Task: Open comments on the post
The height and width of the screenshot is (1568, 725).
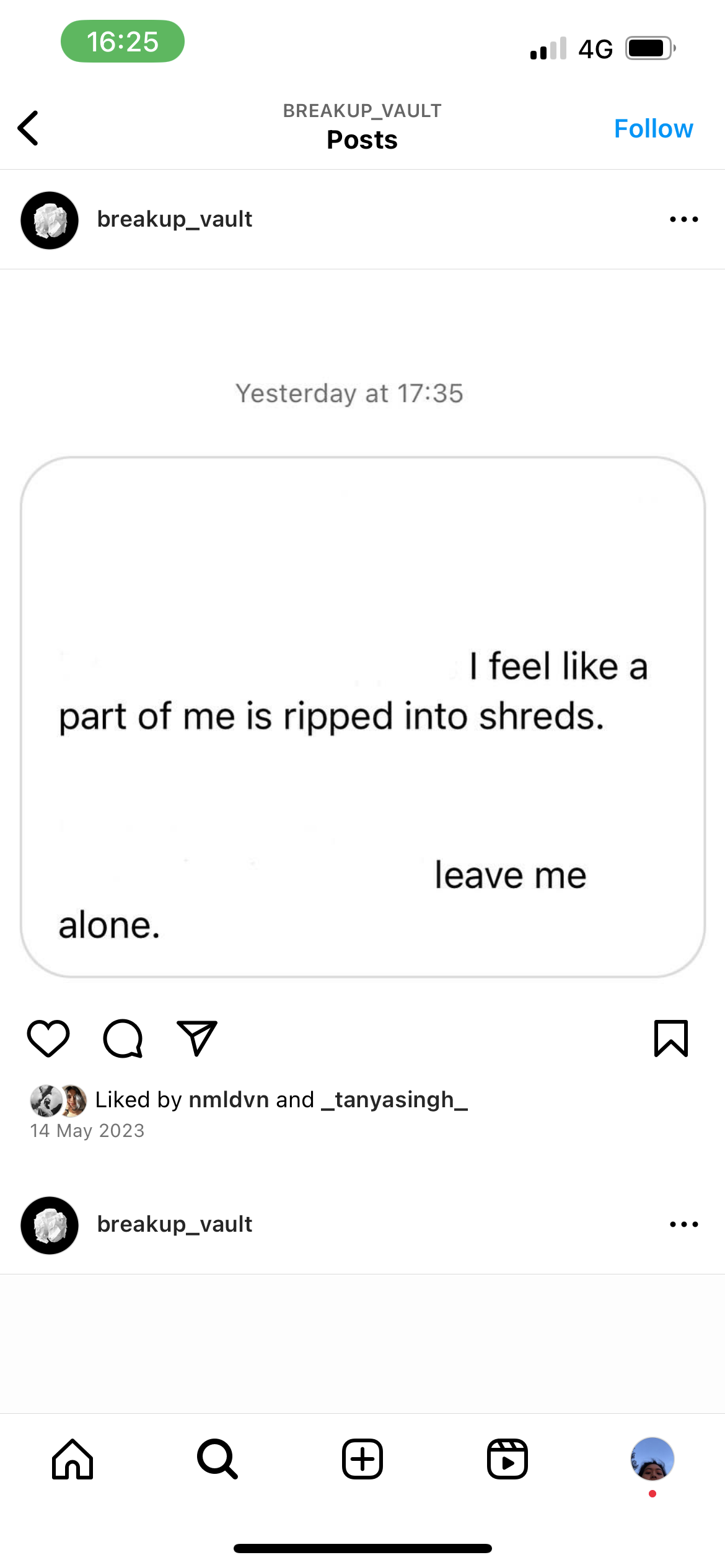Action: tap(123, 1039)
